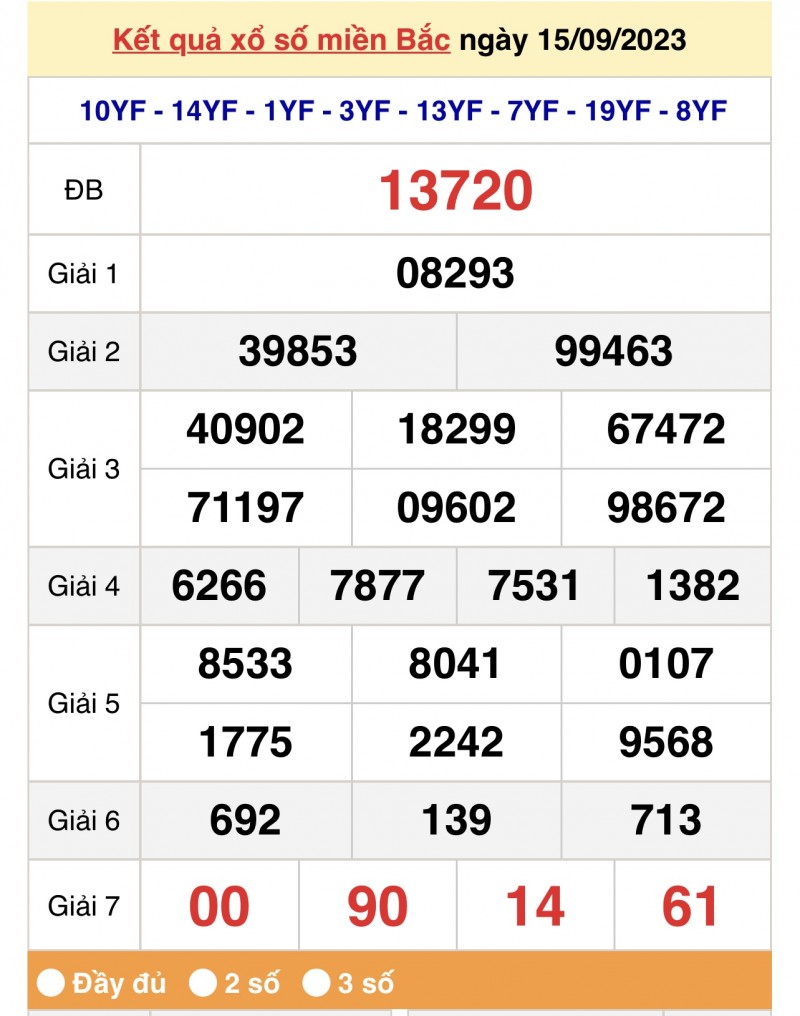800x1016 pixels.
Task: Click the number 9568 in Giải 5
Action: (x=666, y=742)
